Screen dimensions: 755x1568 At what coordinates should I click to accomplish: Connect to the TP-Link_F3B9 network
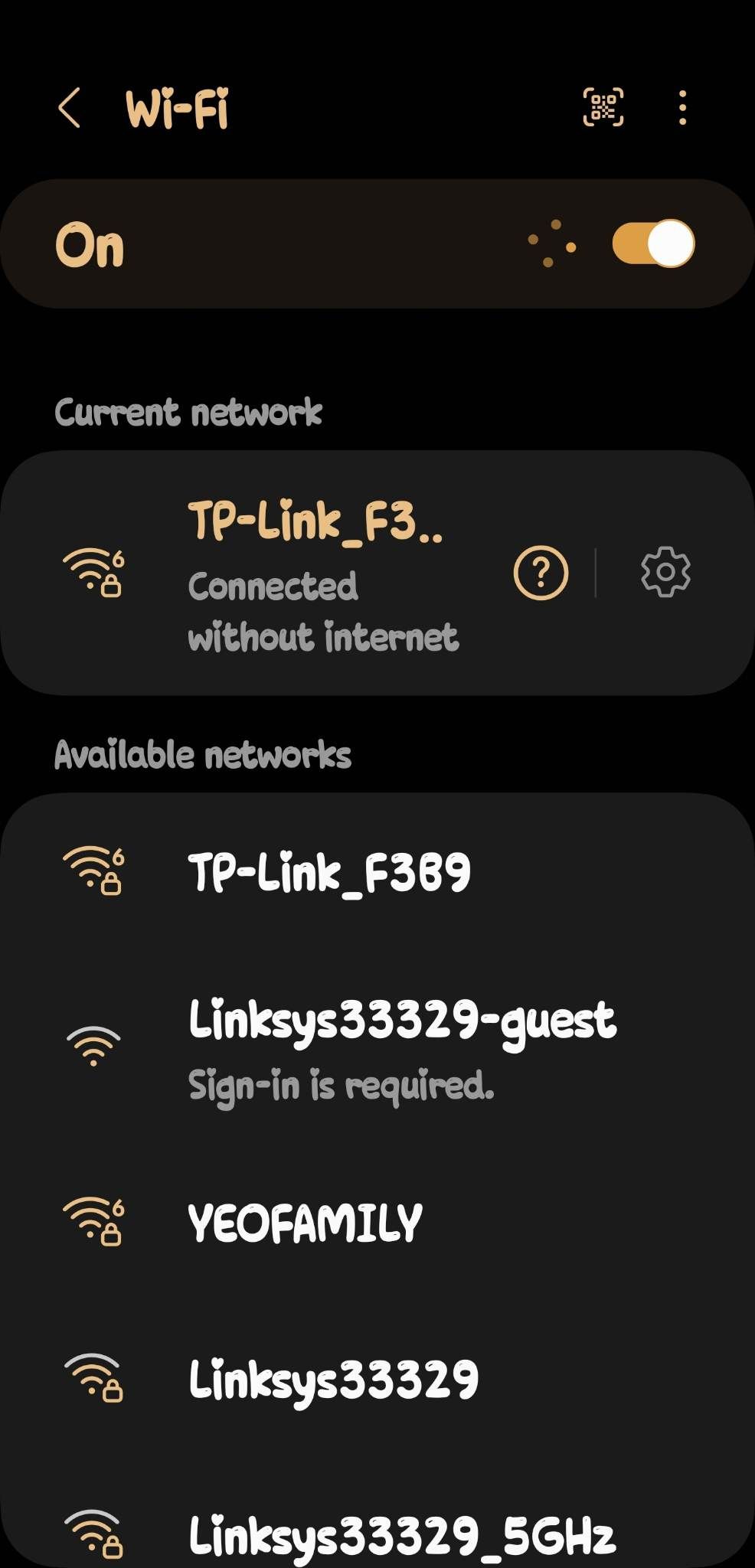pyautogui.click(x=331, y=869)
